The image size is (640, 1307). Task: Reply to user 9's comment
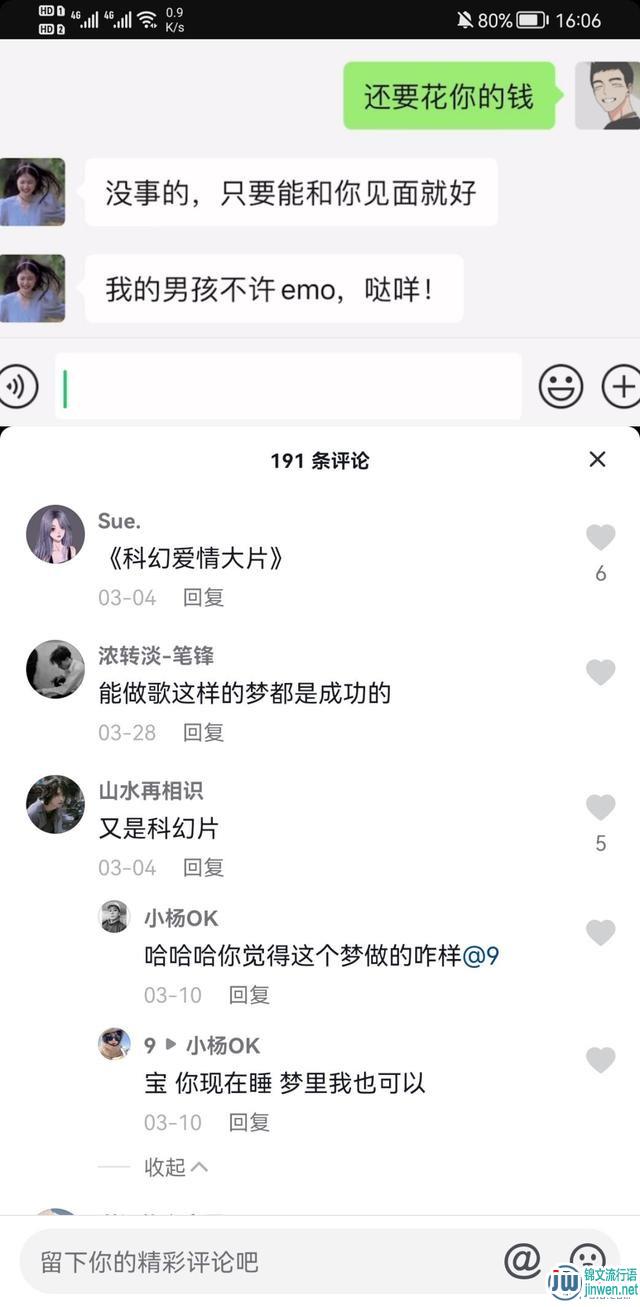(249, 1122)
